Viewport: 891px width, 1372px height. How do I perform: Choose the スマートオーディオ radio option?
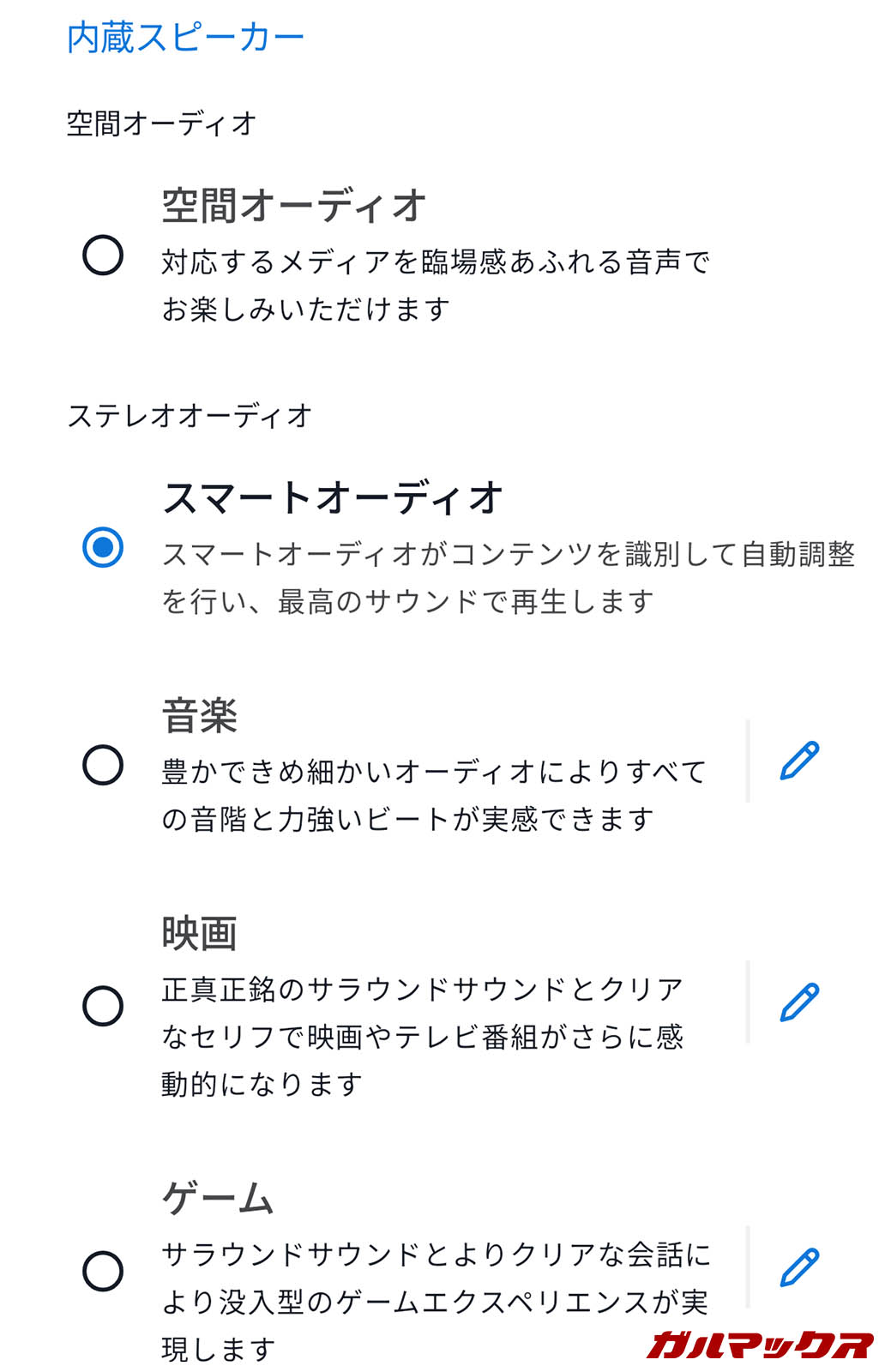click(103, 547)
